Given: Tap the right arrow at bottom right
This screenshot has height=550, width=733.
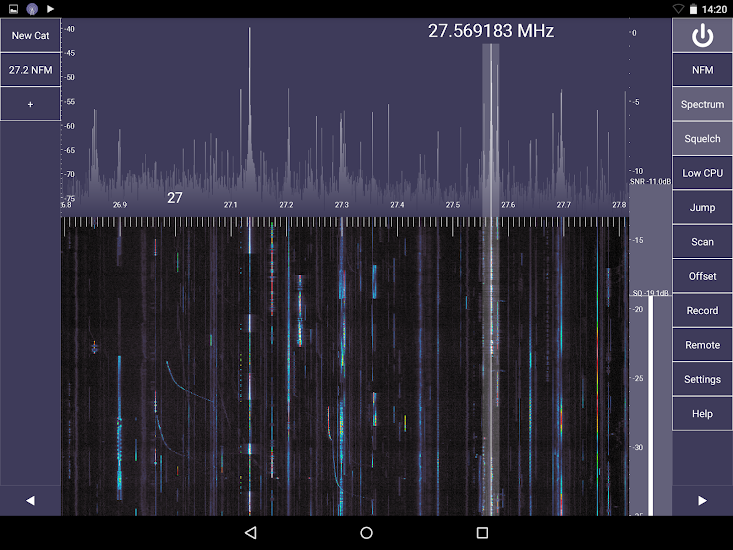Looking at the screenshot, I should tap(702, 500).
